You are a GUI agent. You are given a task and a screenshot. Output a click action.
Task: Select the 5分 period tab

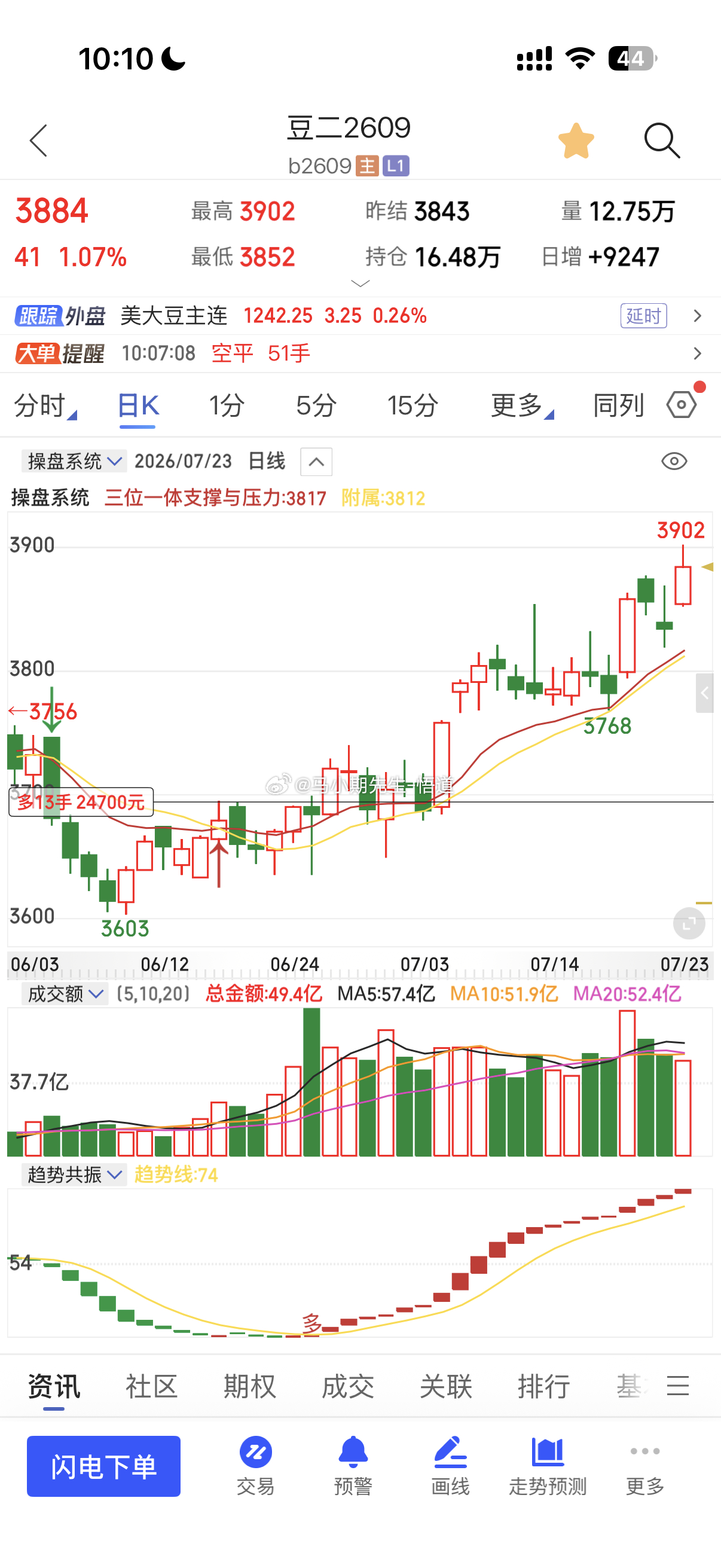316,405
